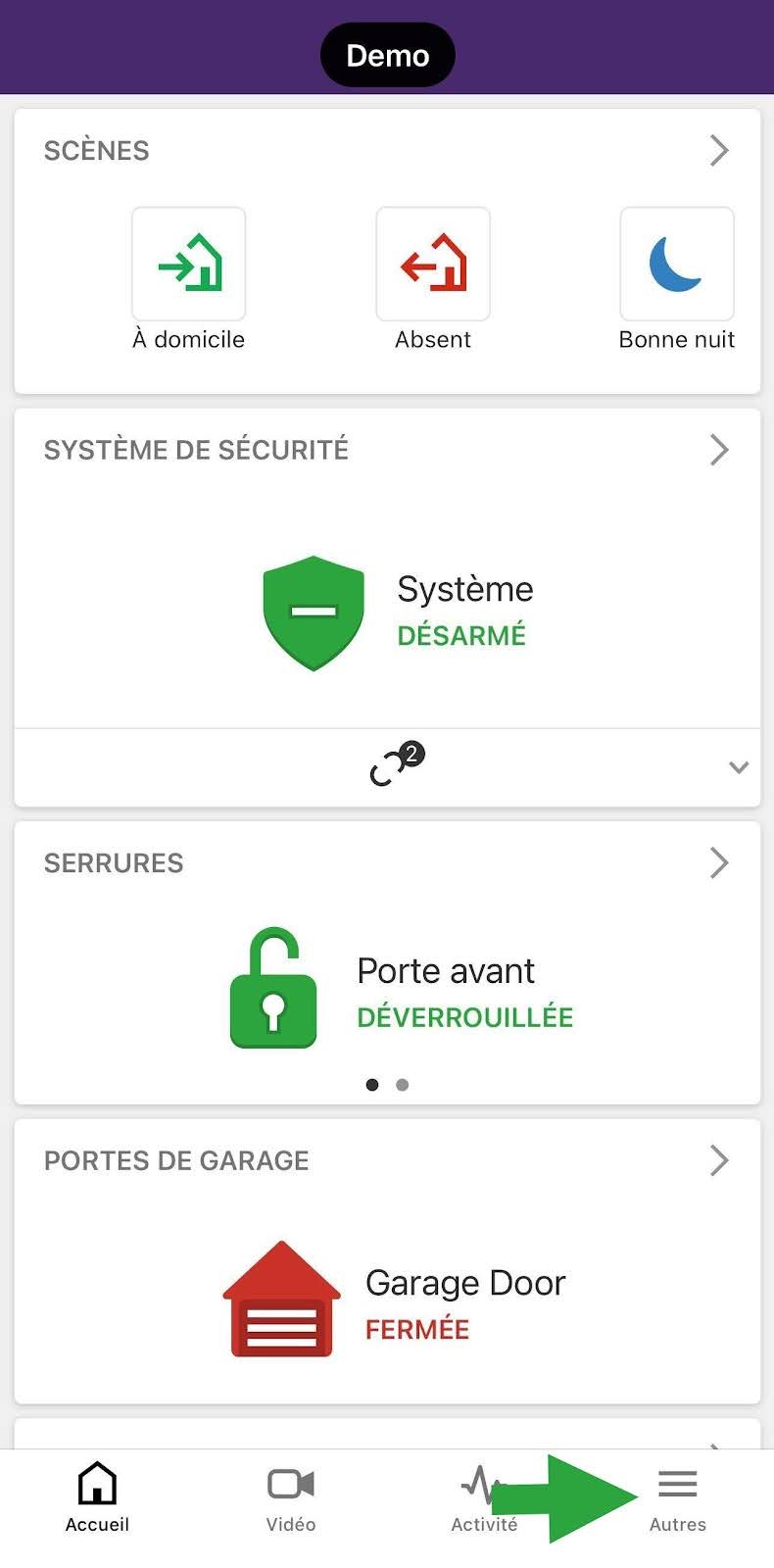This screenshot has height=1568, width=774.
Task: Activate the À domicile scene
Action: point(189,264)
